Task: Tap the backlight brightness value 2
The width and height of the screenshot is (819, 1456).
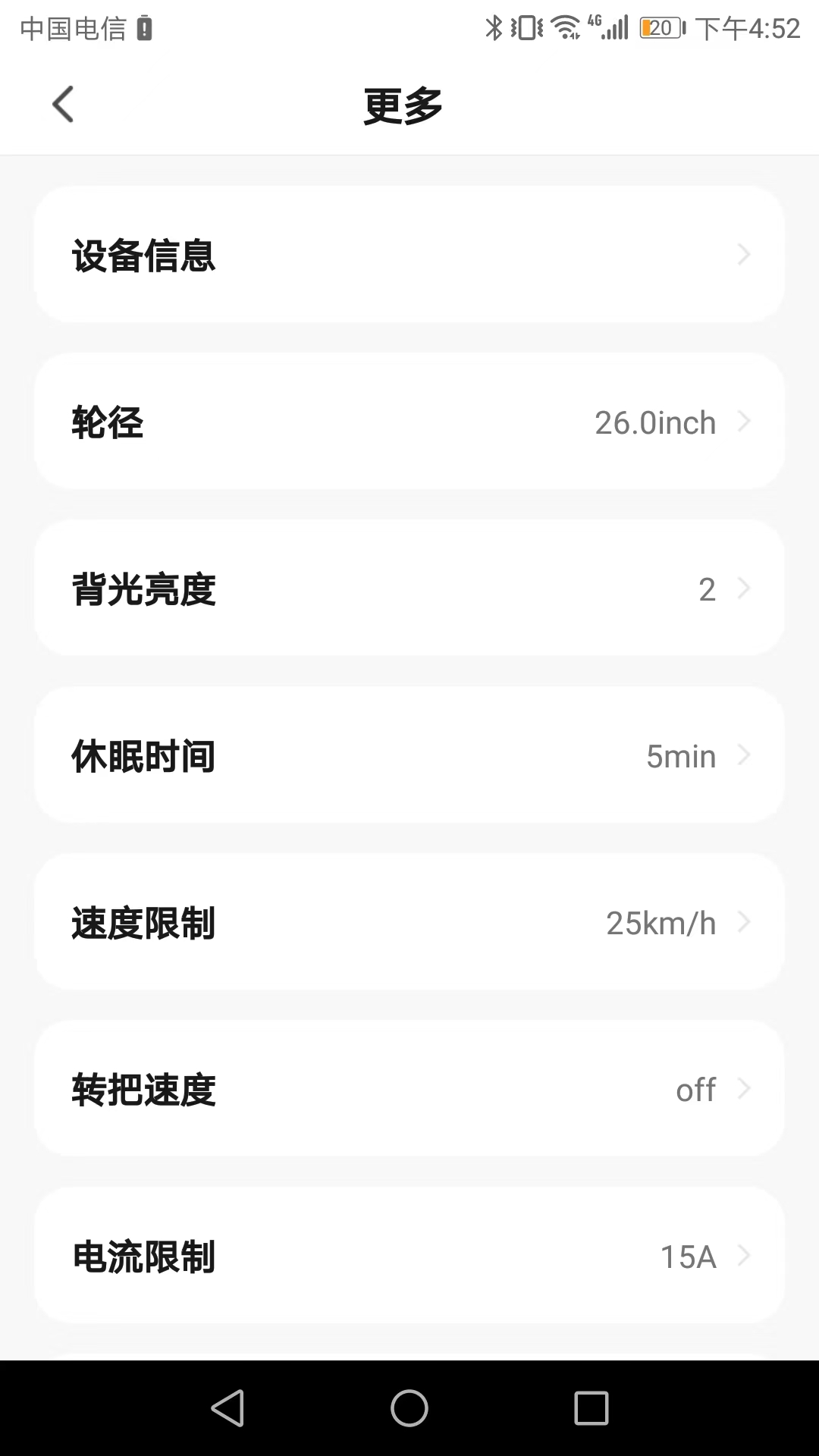Action: pos(706,588)
